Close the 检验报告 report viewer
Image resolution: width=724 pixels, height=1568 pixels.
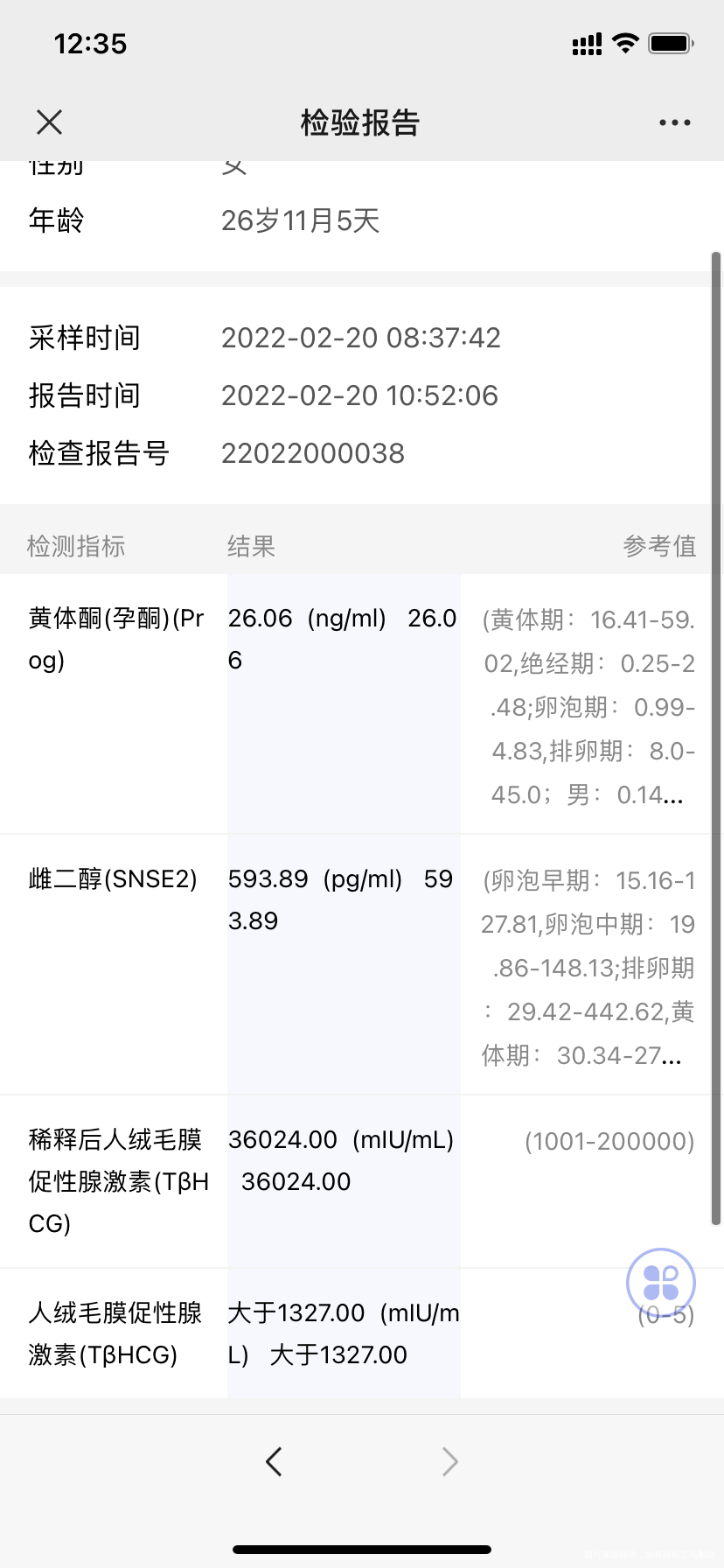pos(49,122)
